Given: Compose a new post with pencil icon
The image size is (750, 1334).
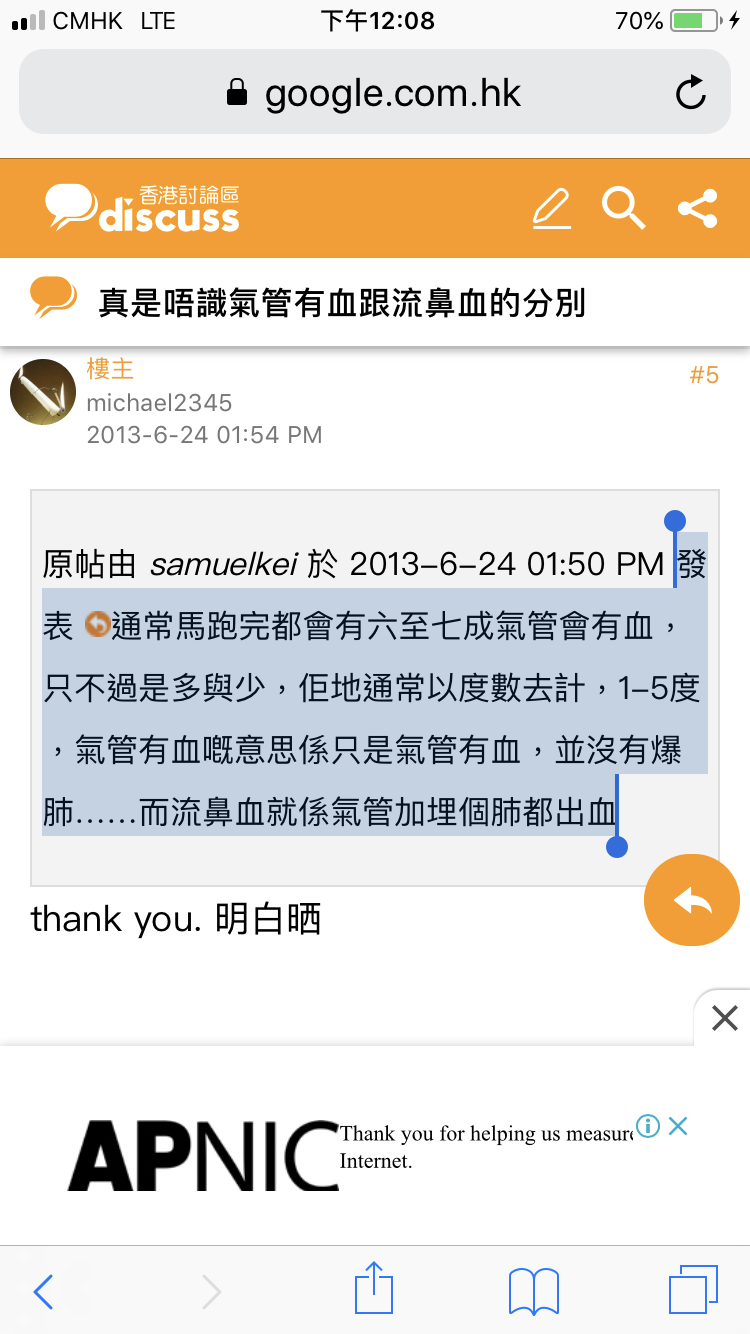Looking at the screenshot, I should [551, 208].
